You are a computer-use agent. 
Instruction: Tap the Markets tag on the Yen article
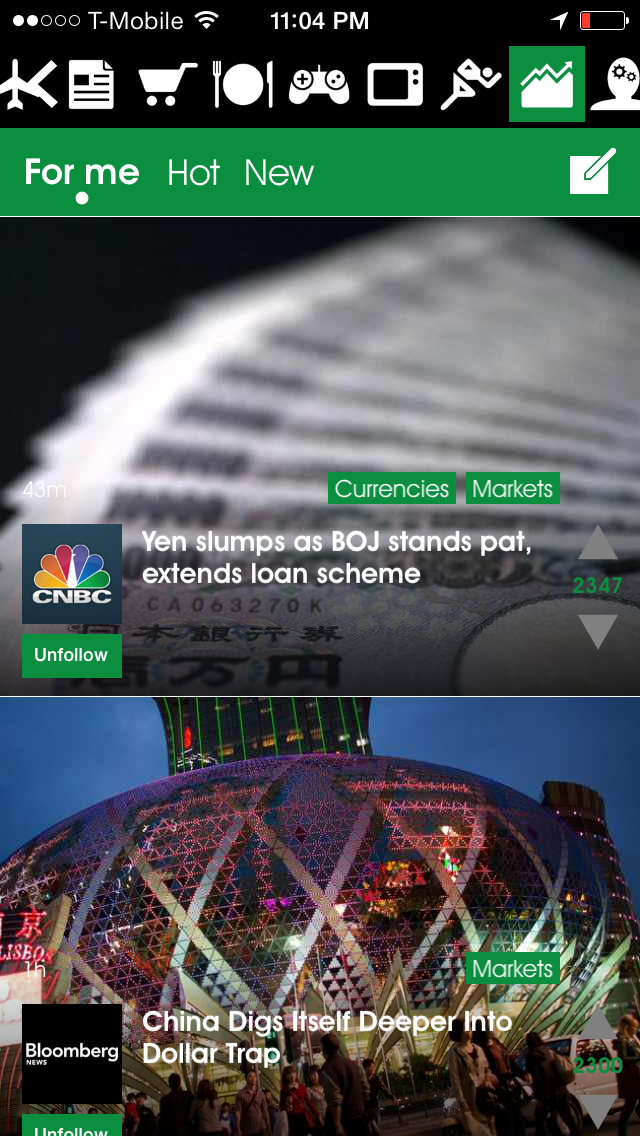point(512,488)
